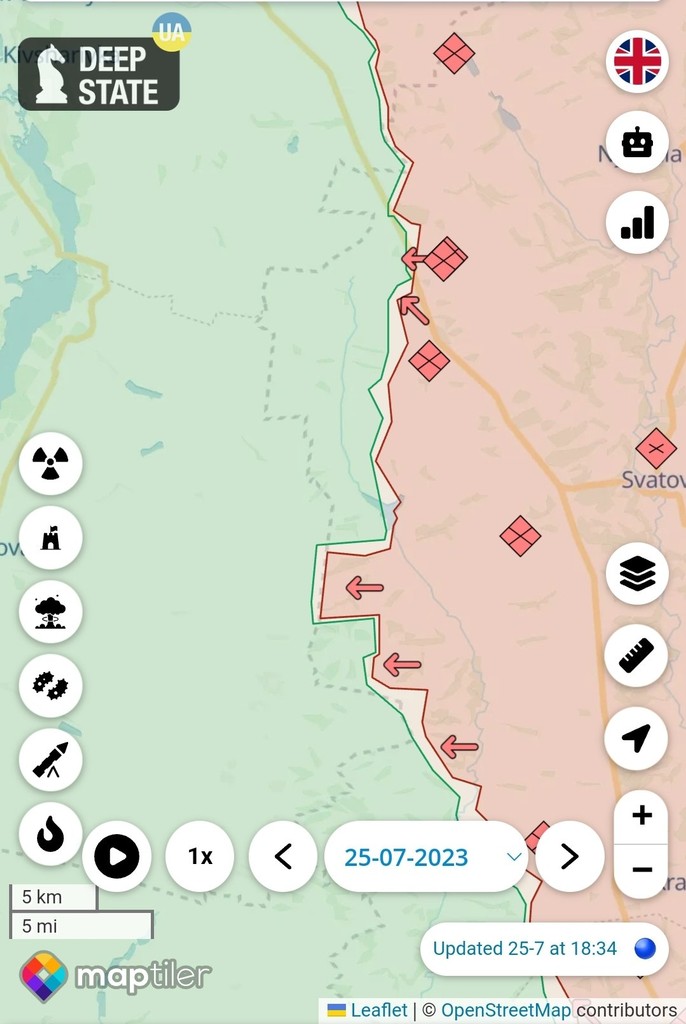Open the 25-07-2023 date dropdown
The height and width of the screenshot is (1024, 686).
point(425,857)
